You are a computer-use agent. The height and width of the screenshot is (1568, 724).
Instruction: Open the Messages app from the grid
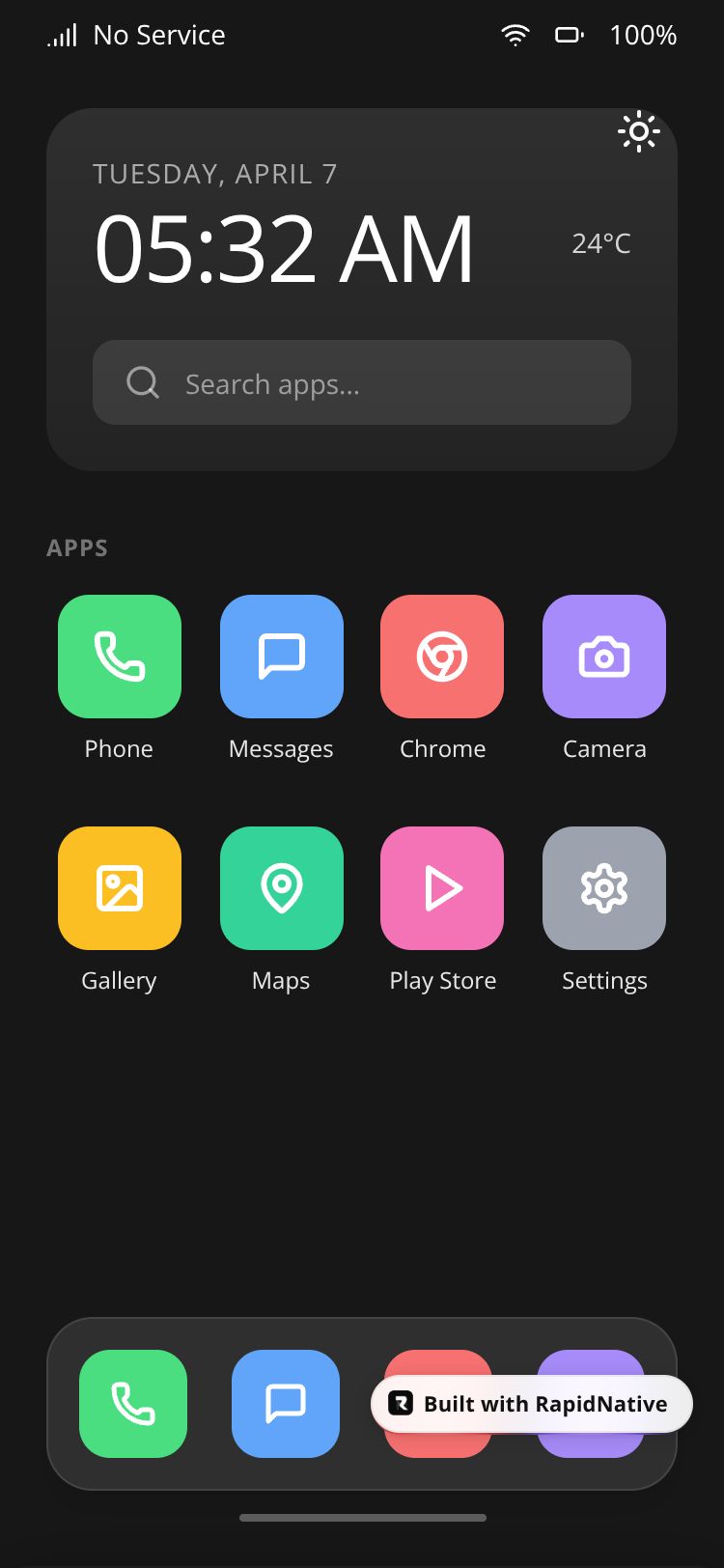[x=282, y=657]
